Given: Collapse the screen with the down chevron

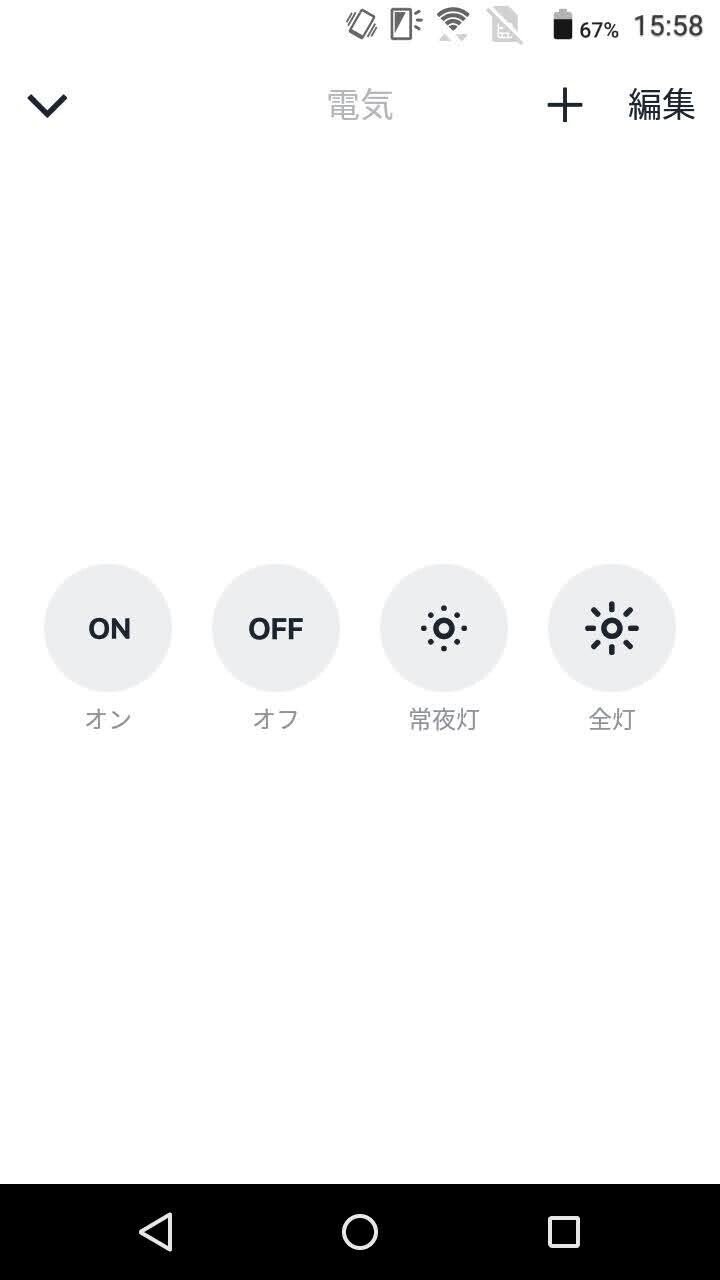Looking at the screenshot, I should point(47,105).
